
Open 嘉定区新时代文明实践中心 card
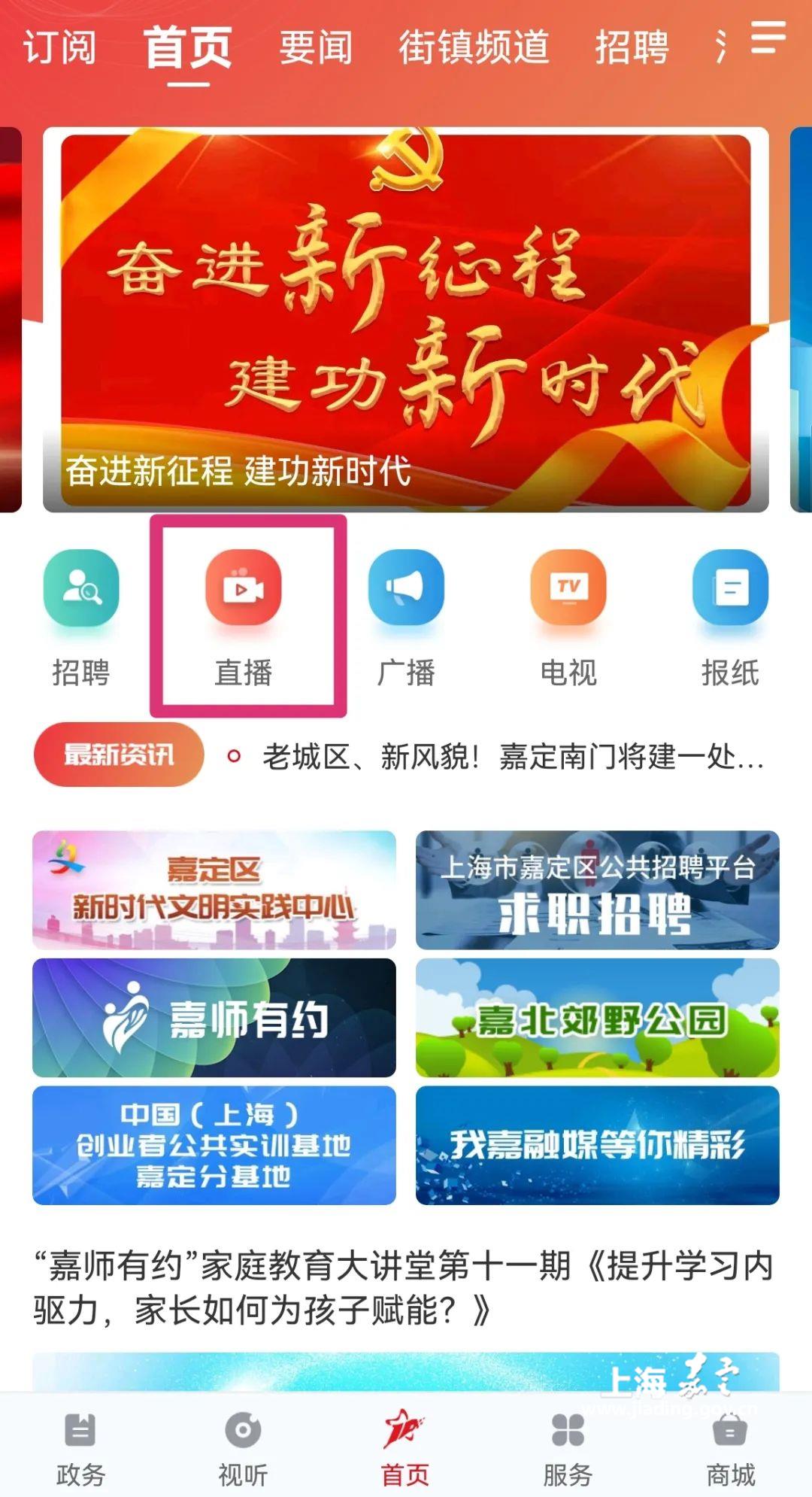point(214,890)
